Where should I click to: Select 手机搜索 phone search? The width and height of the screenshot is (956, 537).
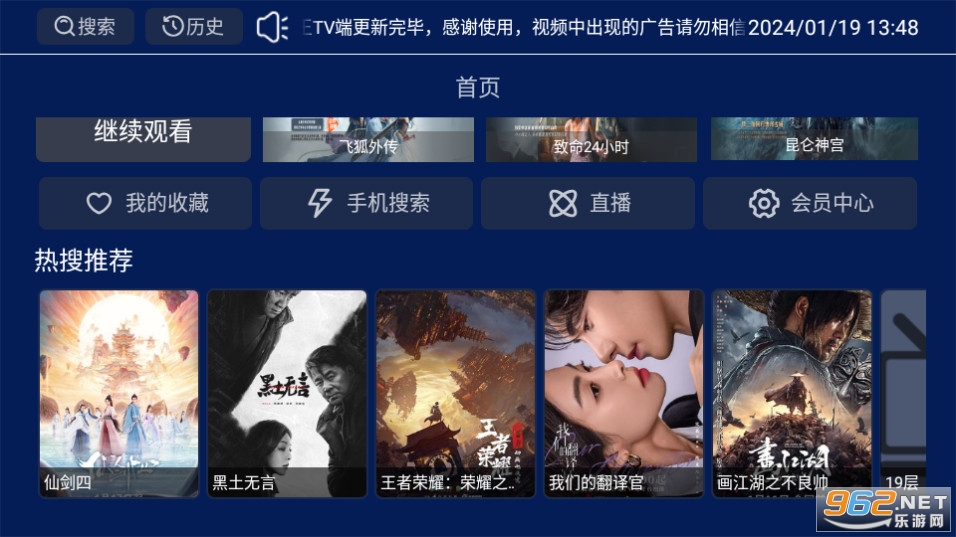pyautogui.click(x=367, y=203)
